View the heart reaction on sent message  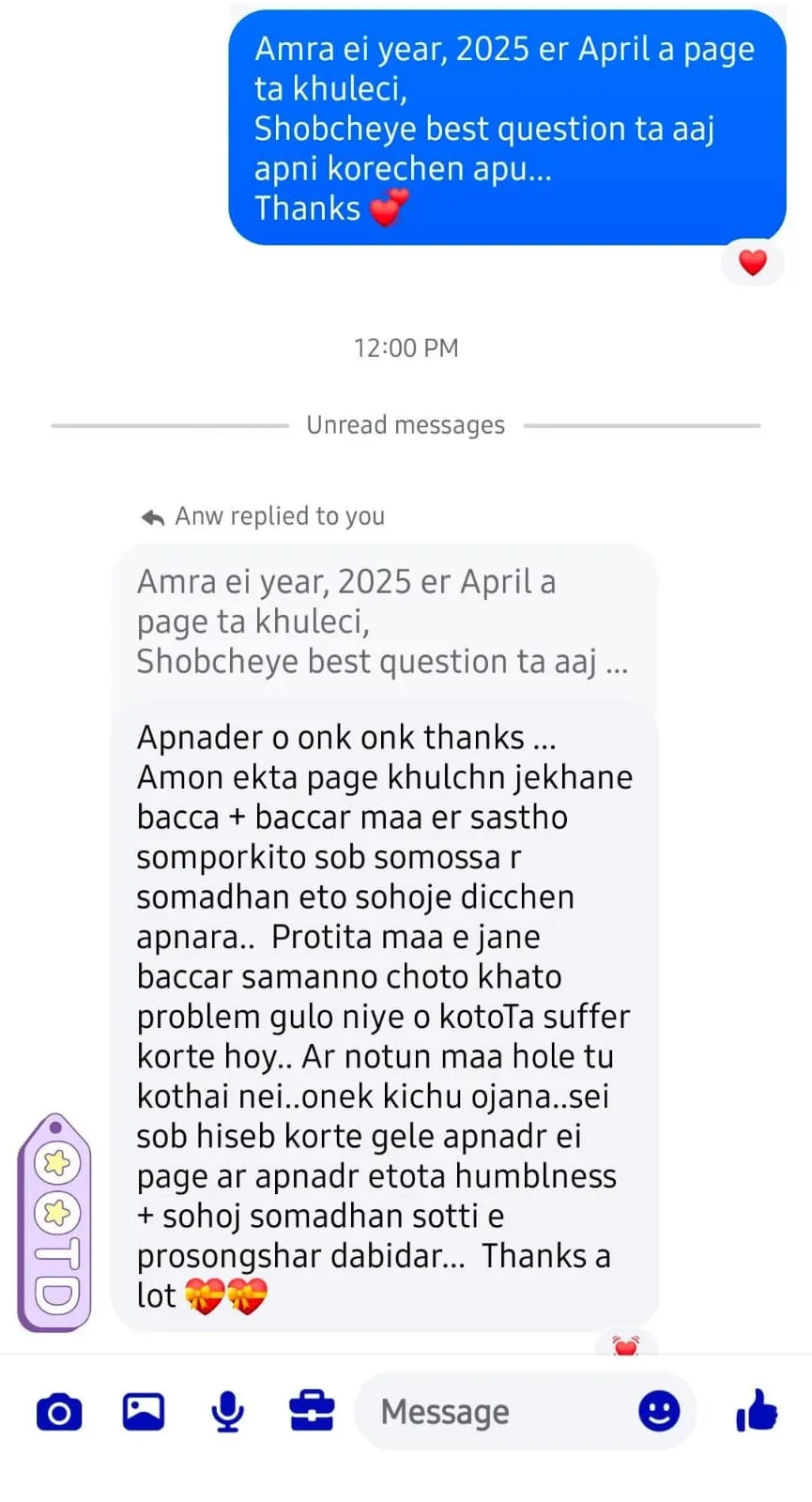click(753, 263)
